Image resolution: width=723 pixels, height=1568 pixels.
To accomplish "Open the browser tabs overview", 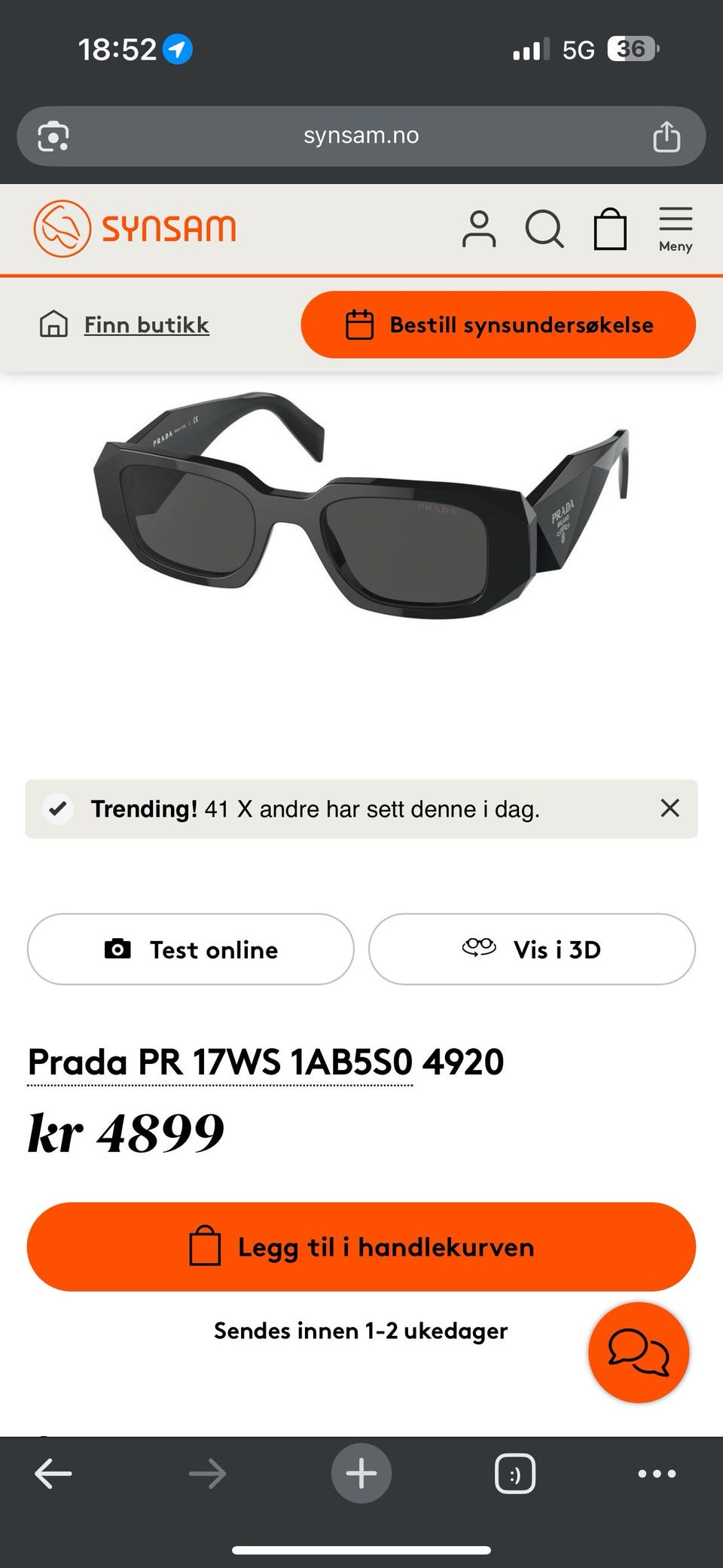I will (x=515, y=1473).
